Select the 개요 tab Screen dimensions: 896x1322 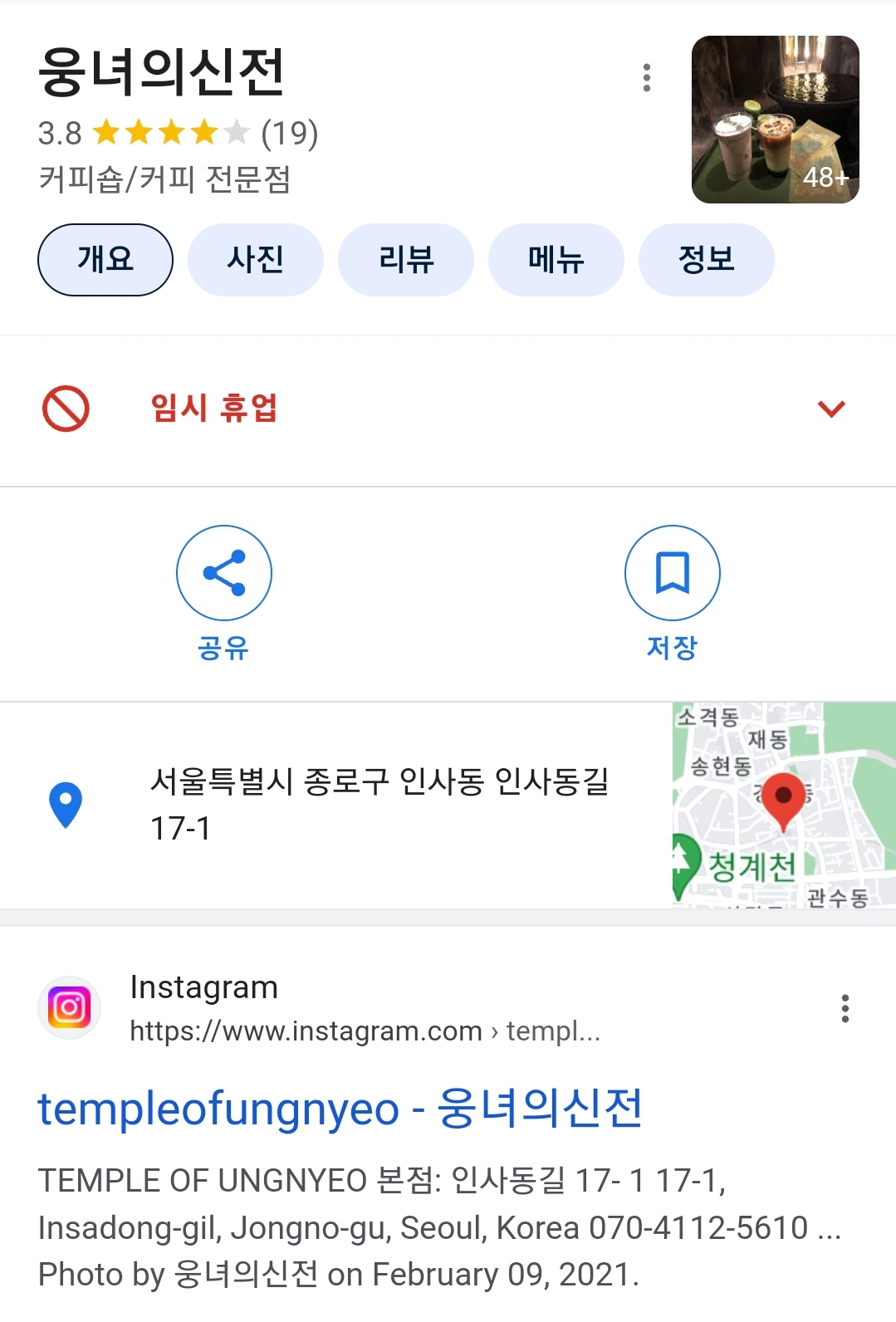tap(105, 260)
